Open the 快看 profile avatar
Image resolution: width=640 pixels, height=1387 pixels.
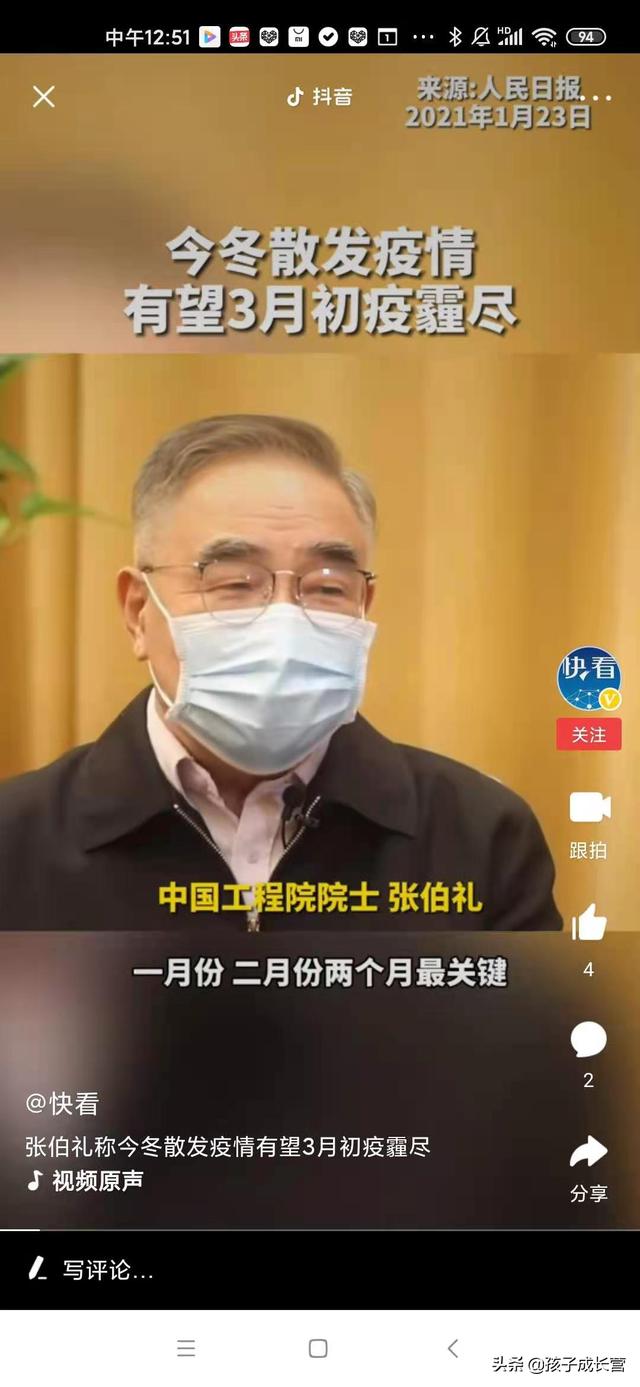(588, 680)
